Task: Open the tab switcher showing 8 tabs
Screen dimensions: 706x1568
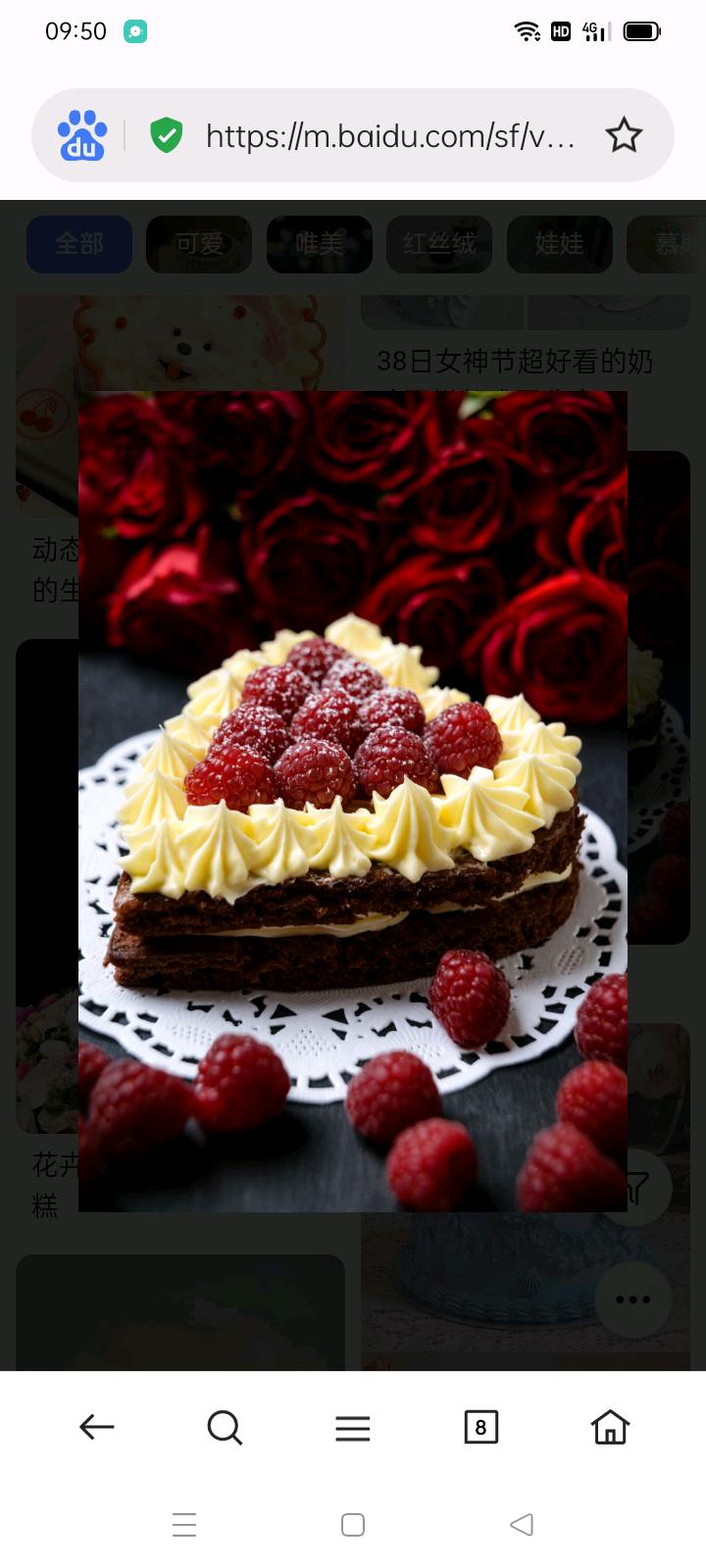Action: [480, 1427]
